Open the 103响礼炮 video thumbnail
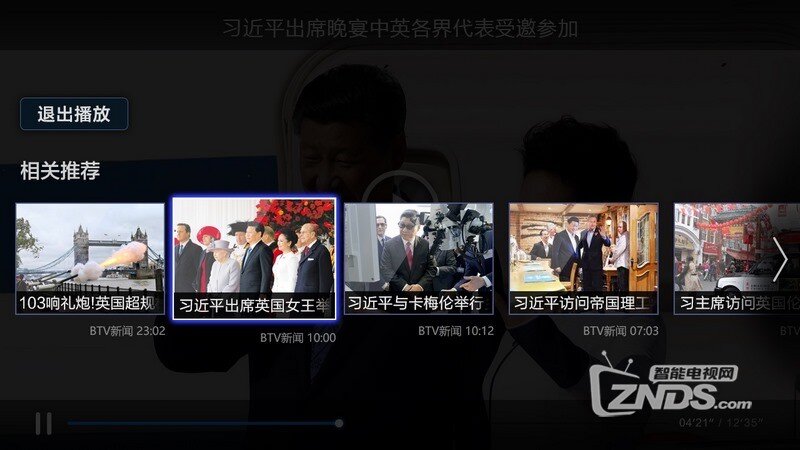800x450 pixels. point(90,258)
